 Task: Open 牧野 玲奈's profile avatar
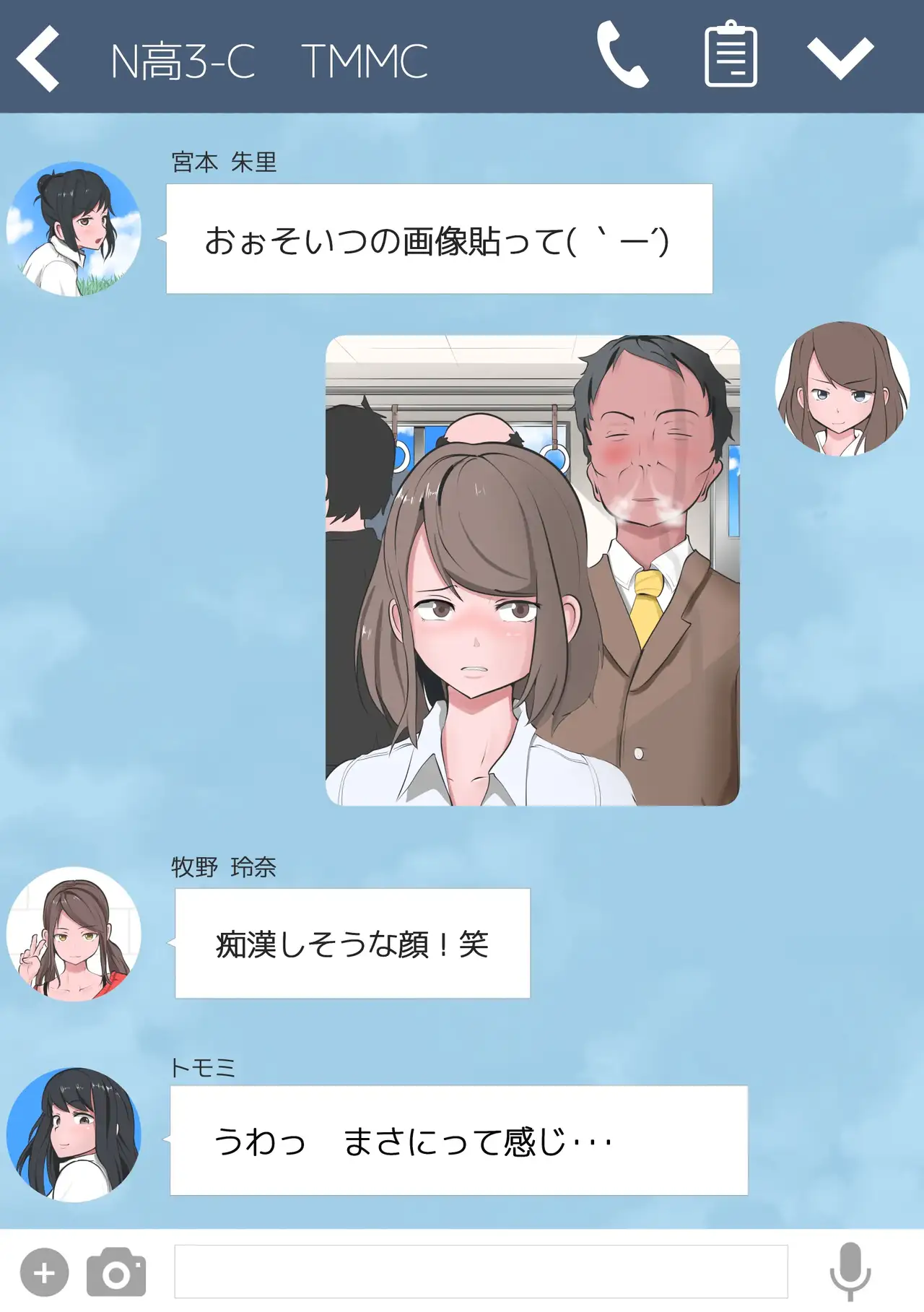click(74, 934)
